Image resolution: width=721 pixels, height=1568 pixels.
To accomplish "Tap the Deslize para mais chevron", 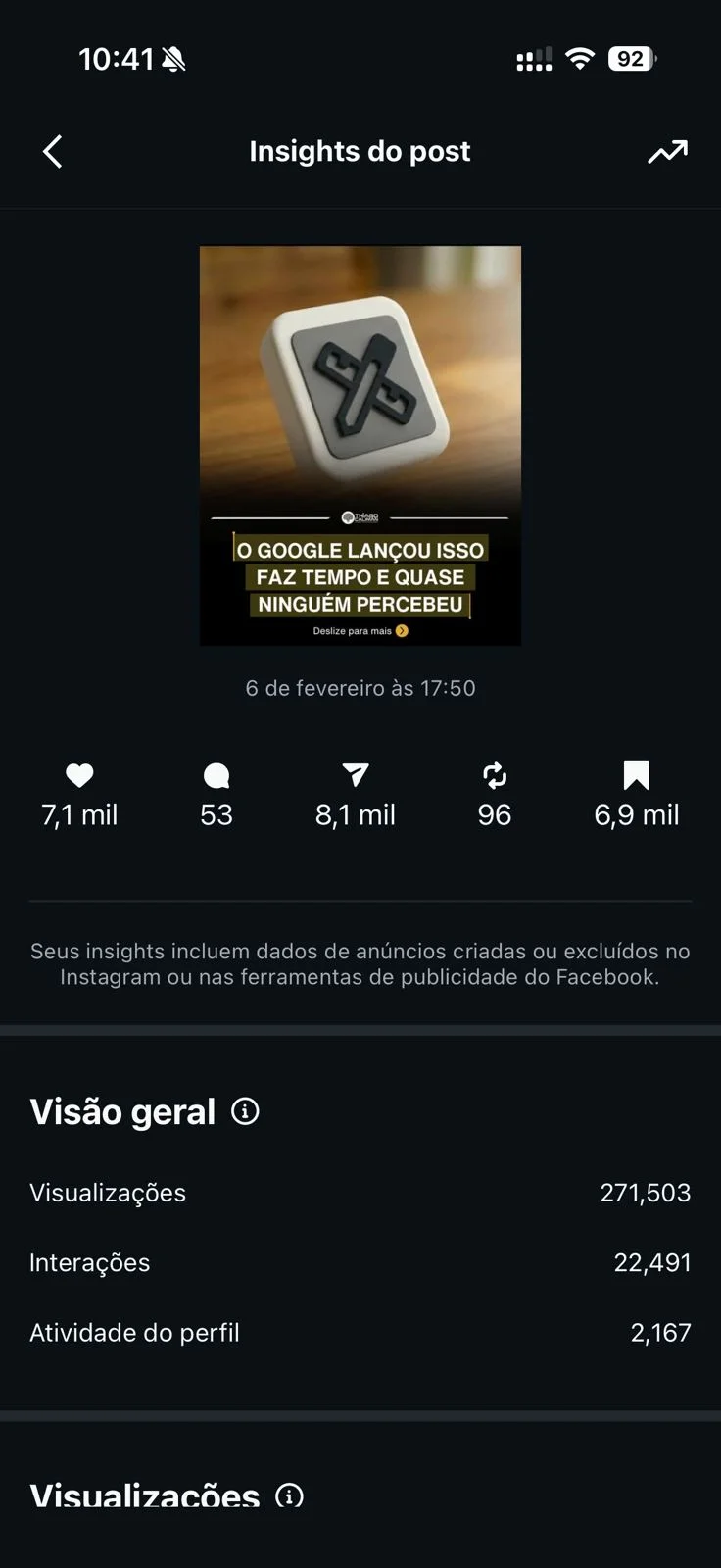I will (x=401, y=630).
